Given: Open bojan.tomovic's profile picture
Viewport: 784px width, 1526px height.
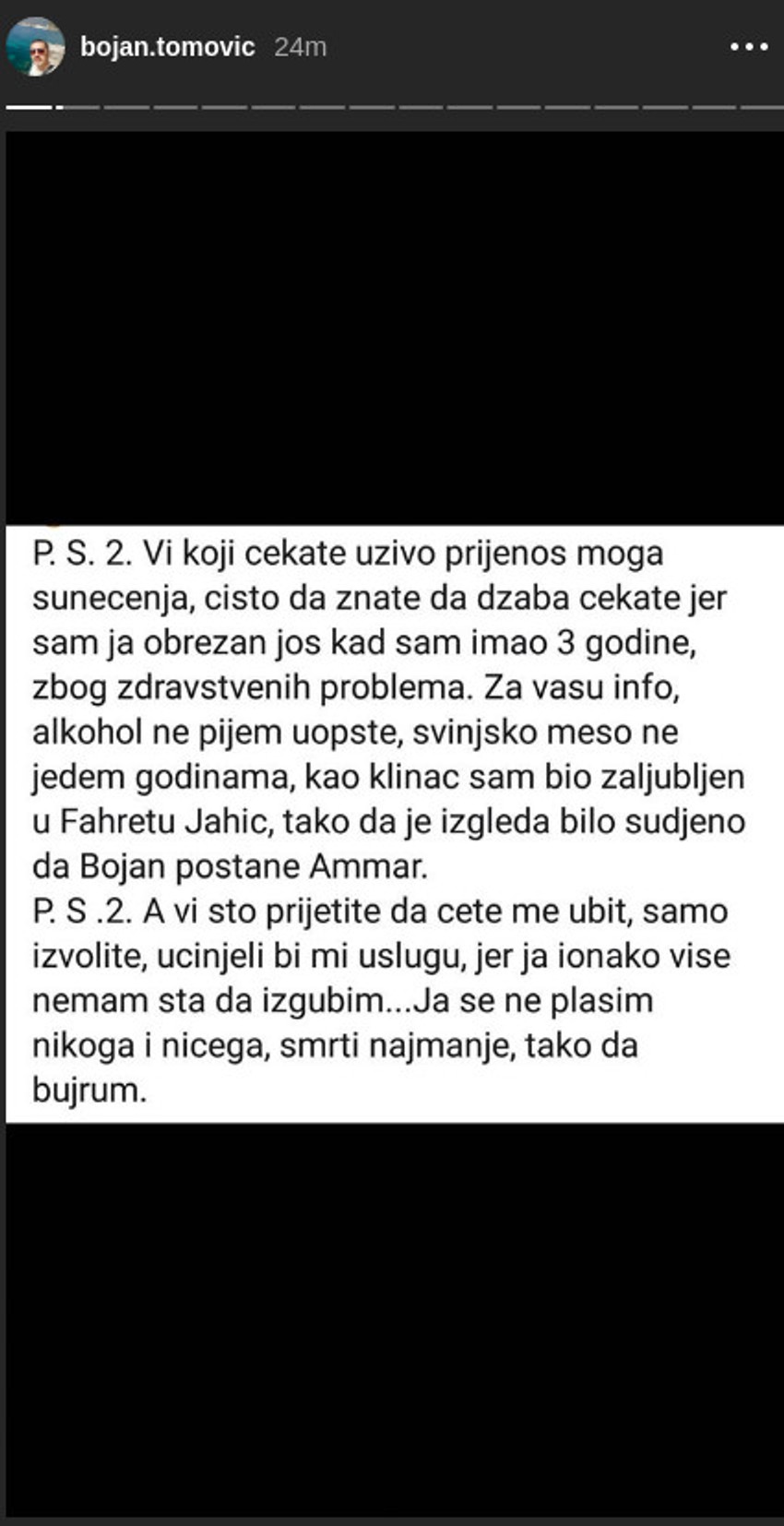Looking at the screenshot, I should pos(35,47).
